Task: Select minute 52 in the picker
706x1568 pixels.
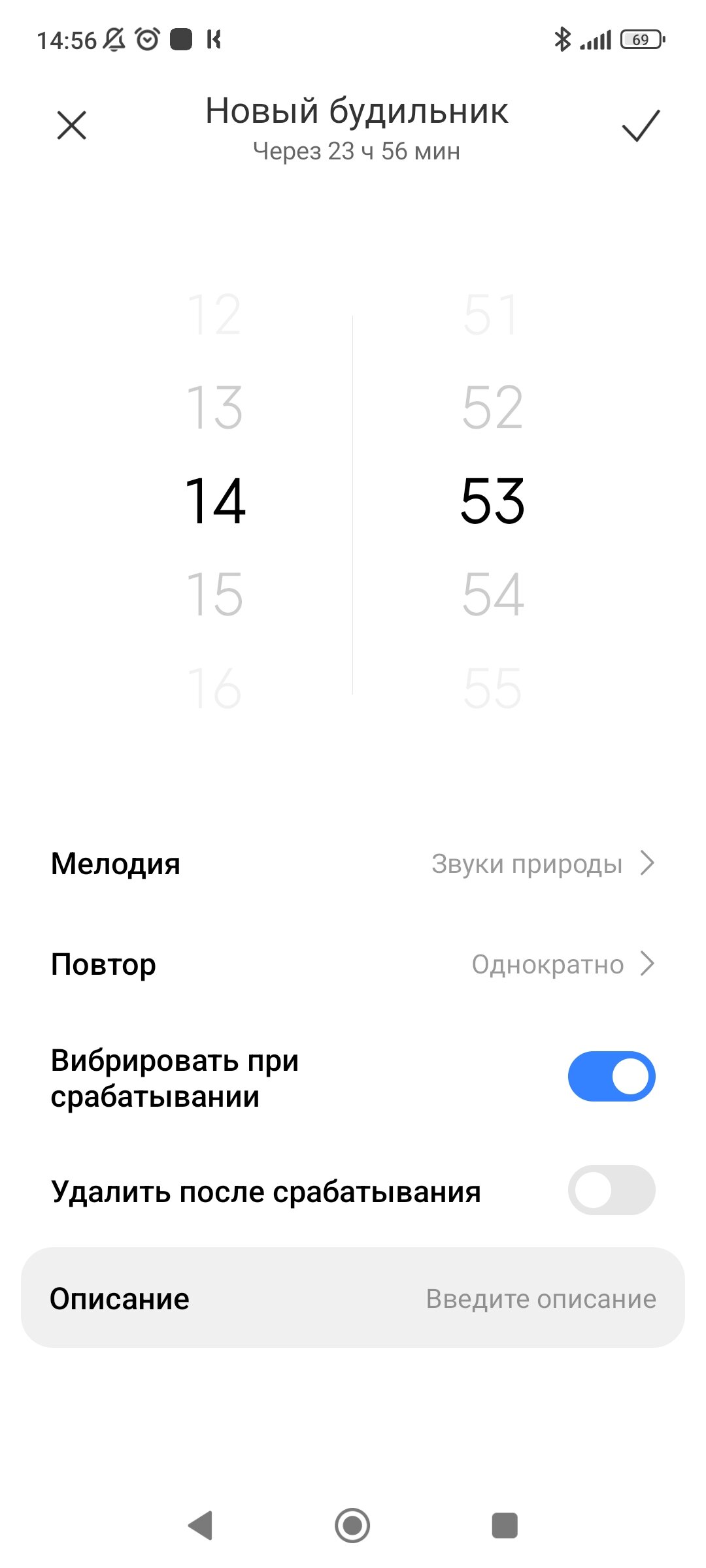Action: point(493,408)
